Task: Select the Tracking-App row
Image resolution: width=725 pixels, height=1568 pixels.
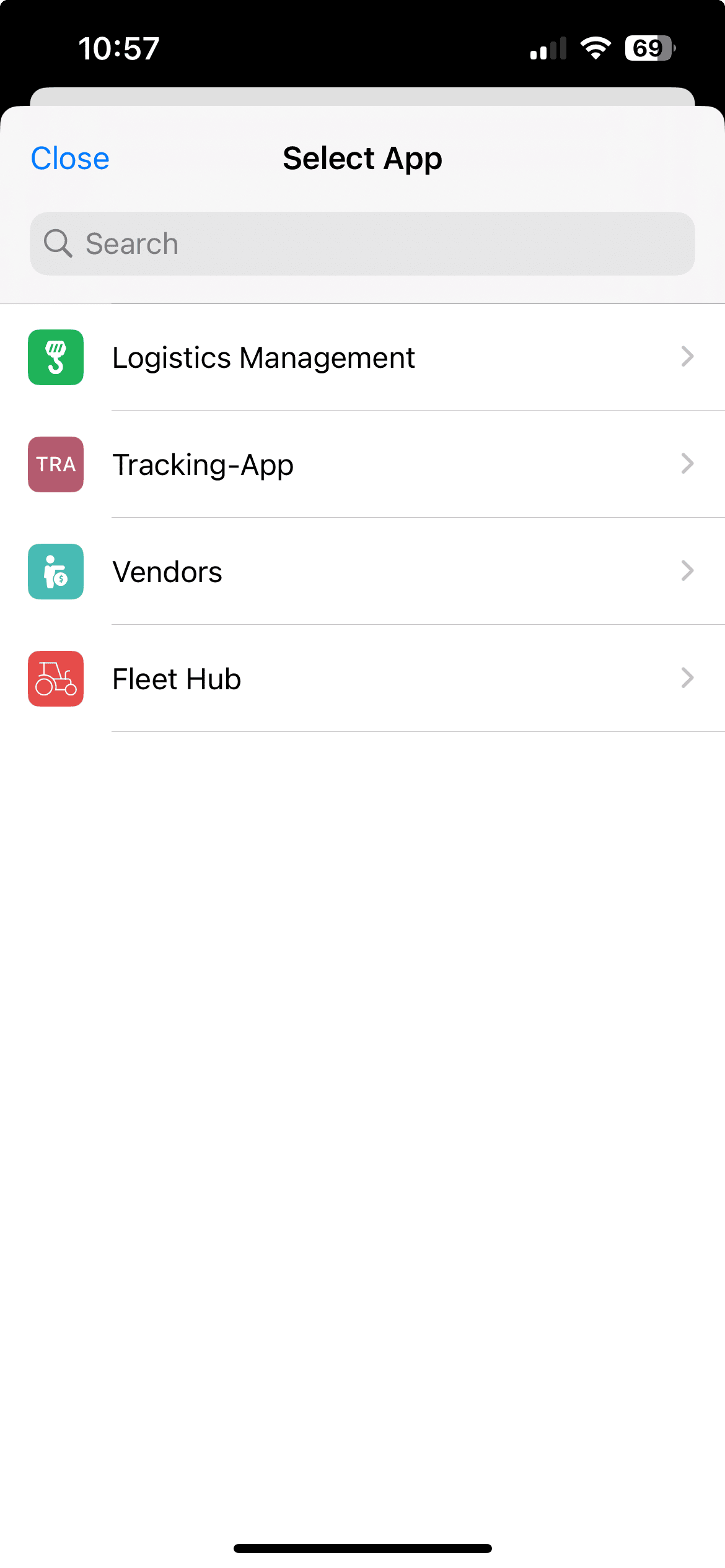Action: coord(362,464)
